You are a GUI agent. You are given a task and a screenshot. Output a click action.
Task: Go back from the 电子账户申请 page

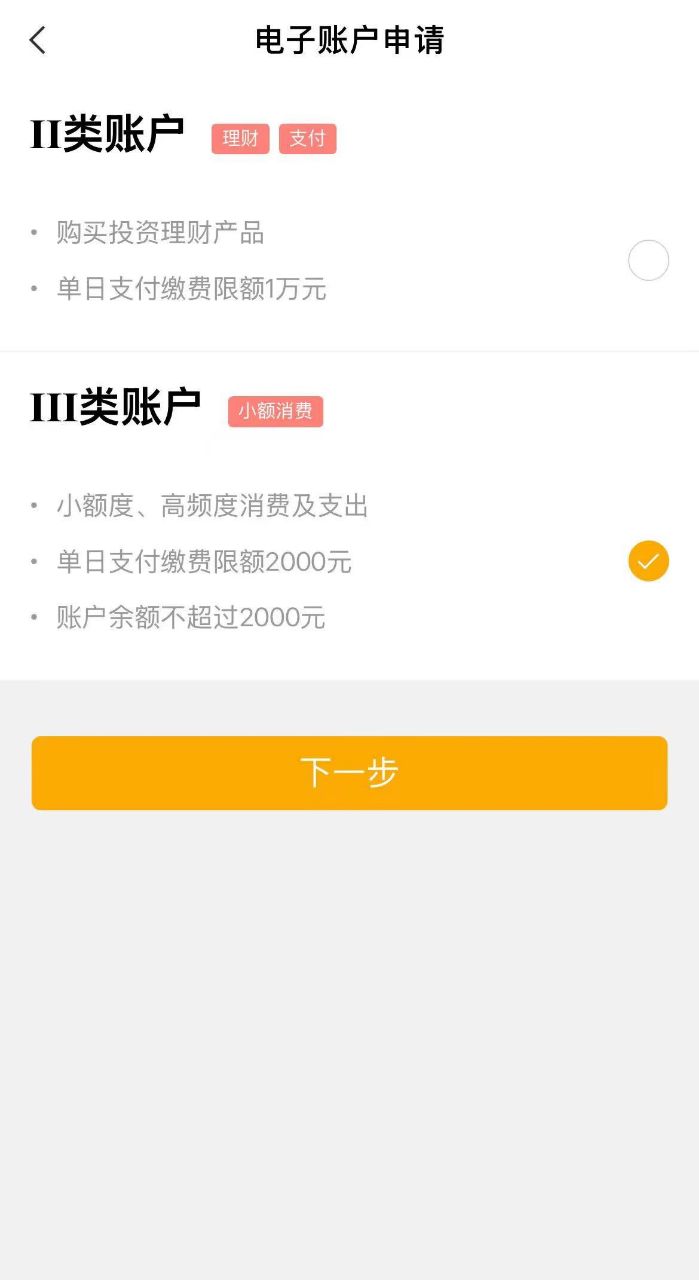click(x=38, y=40)
